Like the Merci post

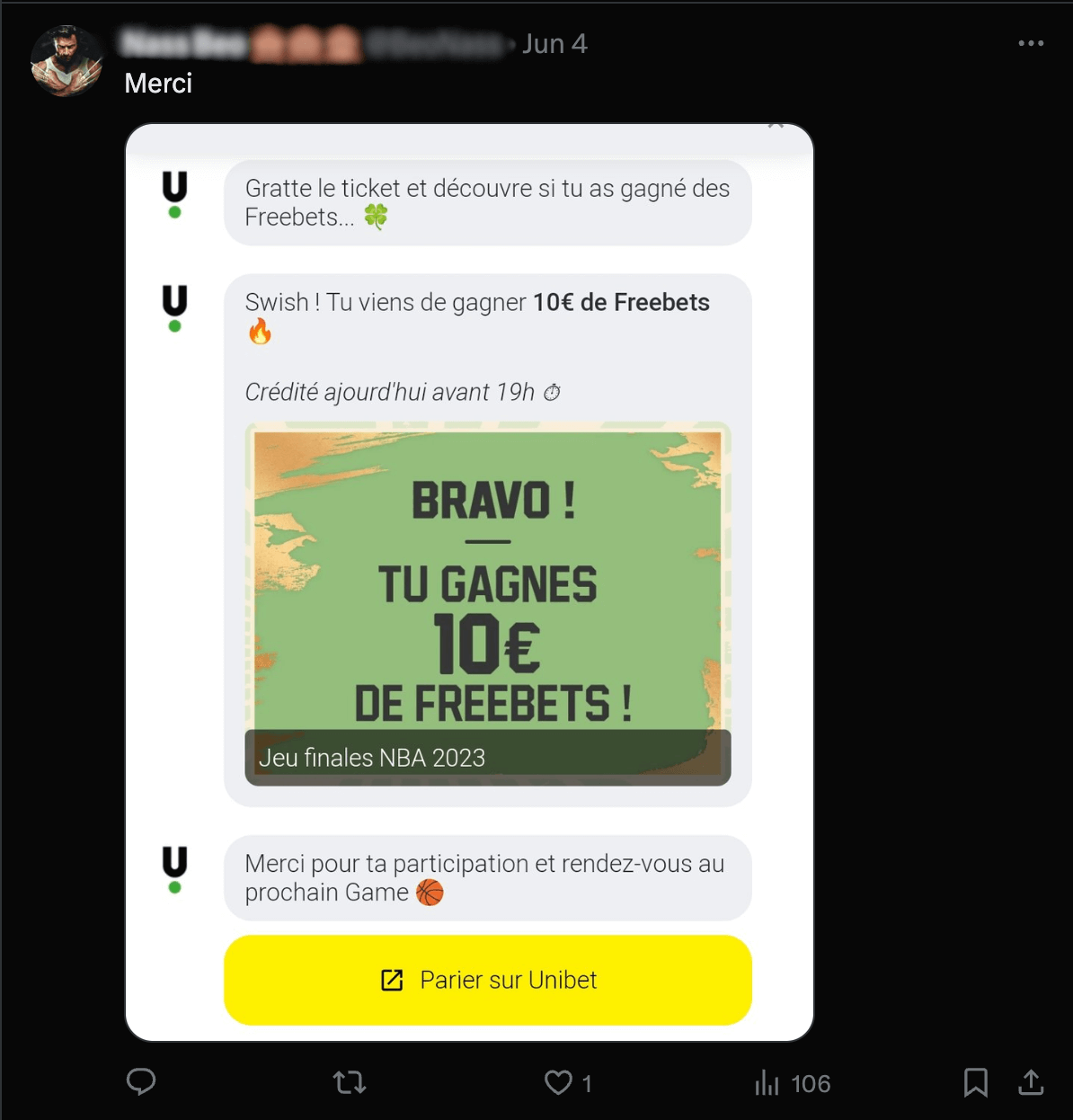coord(558,1081)
